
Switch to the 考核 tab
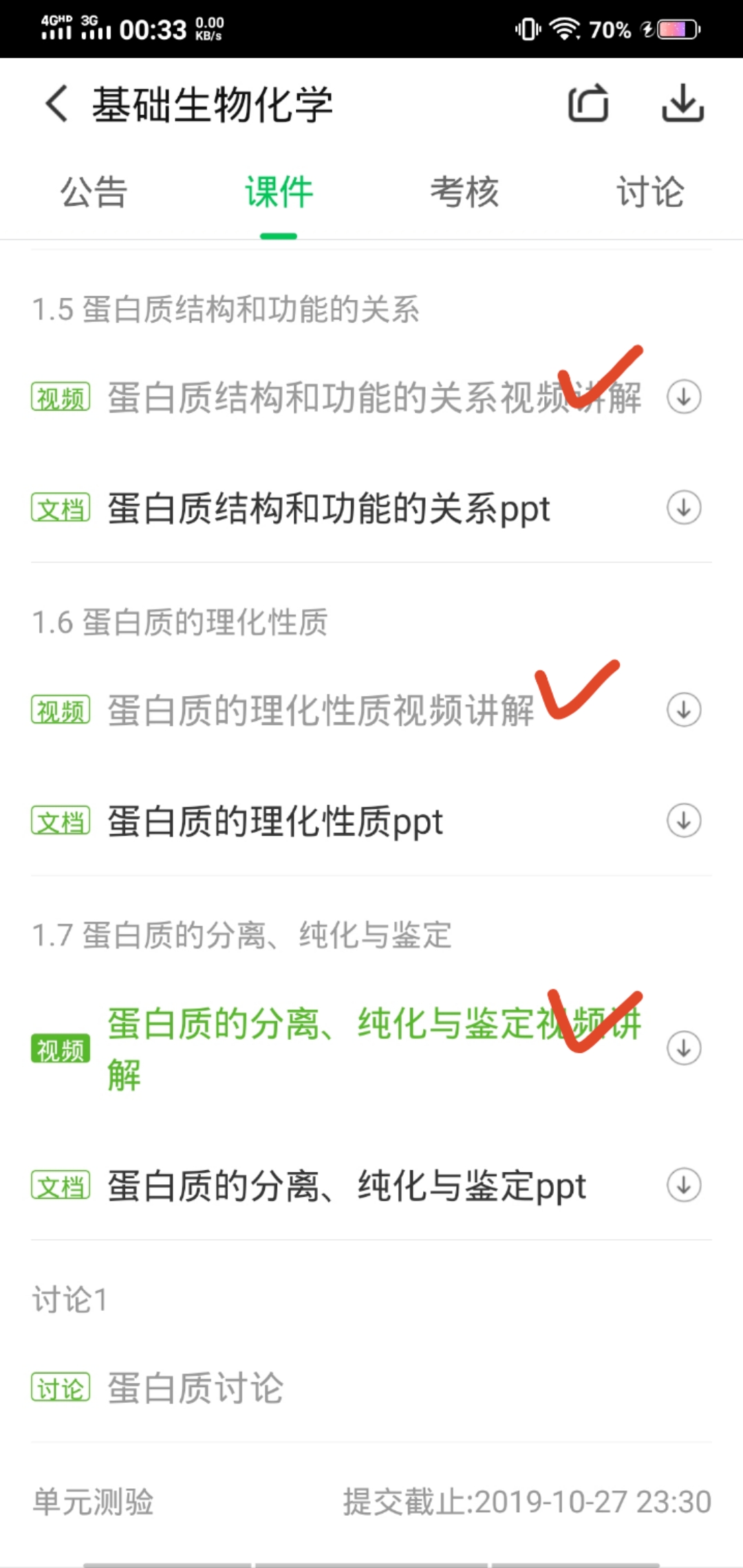pos(464,192)
